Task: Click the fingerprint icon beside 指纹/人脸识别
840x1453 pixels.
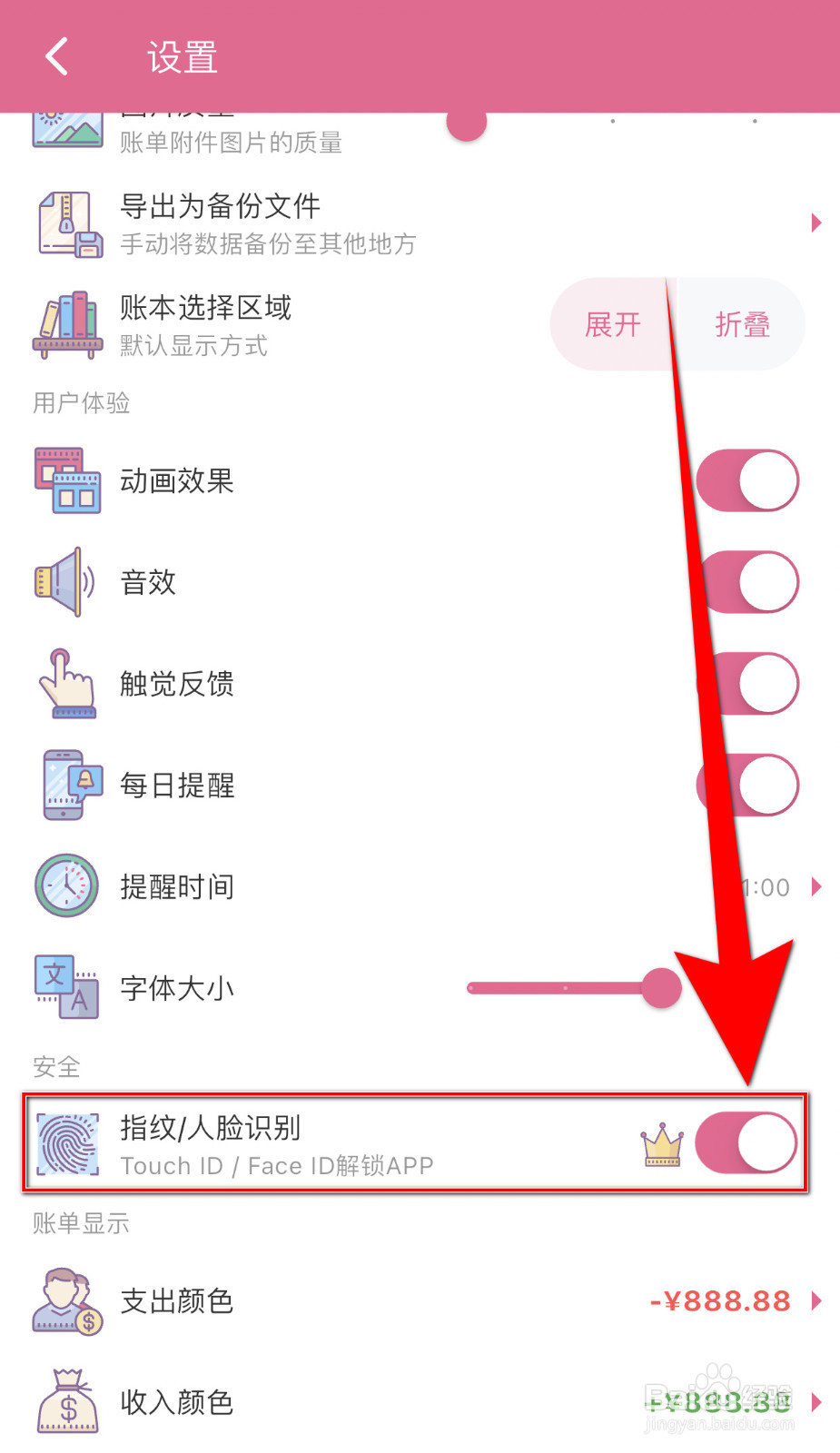Action: click(68, 1142)
